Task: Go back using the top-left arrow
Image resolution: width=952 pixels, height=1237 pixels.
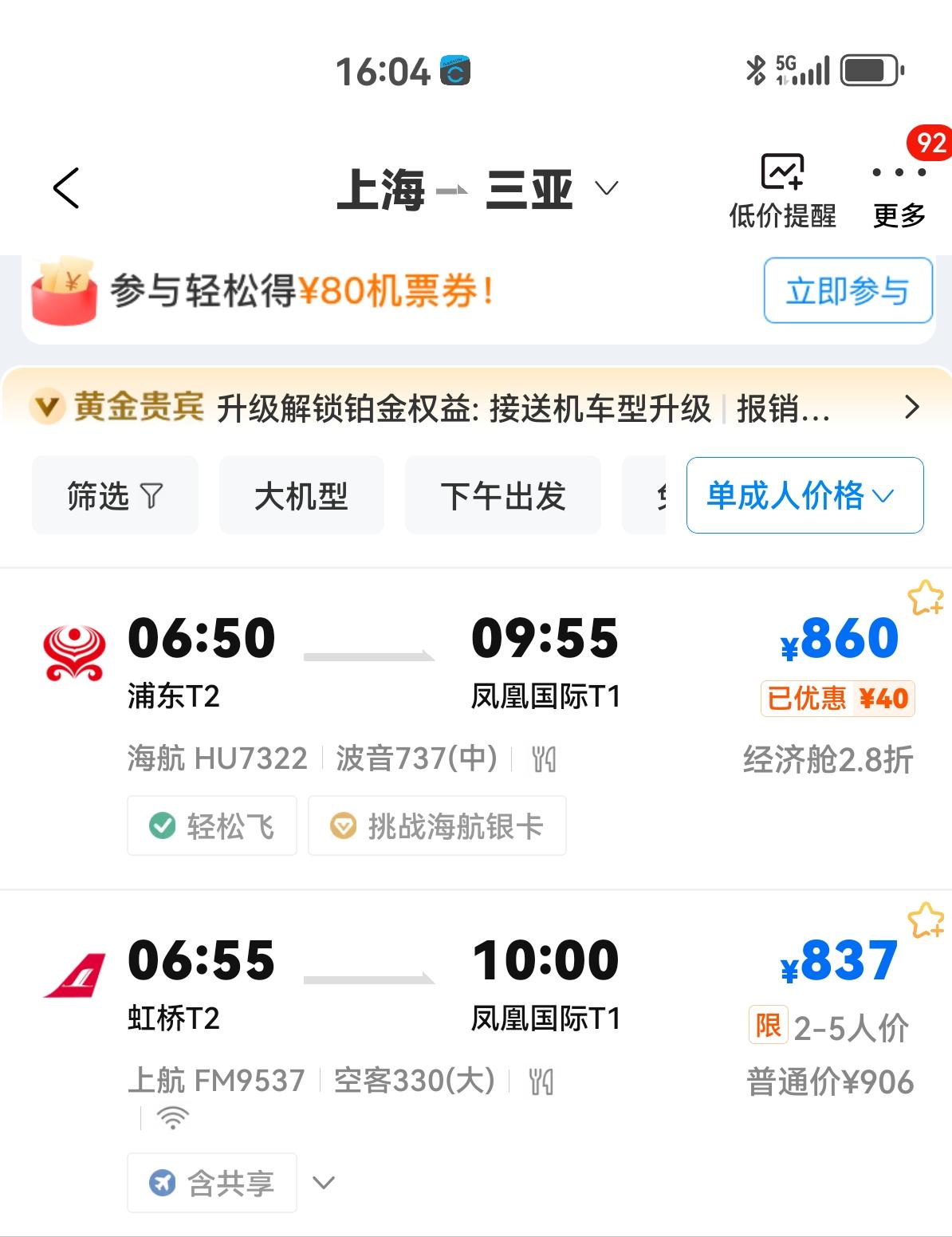Action: [x=66, y=188]
